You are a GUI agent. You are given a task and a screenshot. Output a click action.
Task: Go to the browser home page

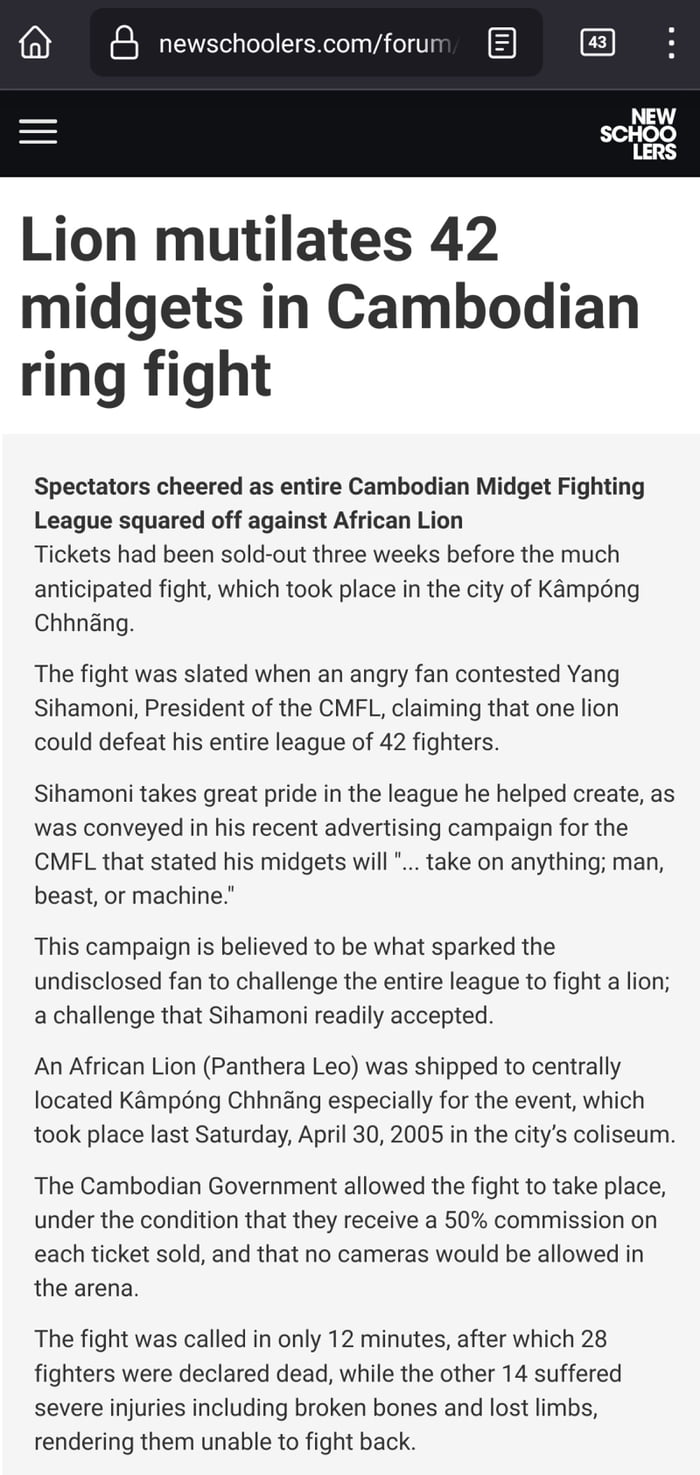(x=34, y=42)
